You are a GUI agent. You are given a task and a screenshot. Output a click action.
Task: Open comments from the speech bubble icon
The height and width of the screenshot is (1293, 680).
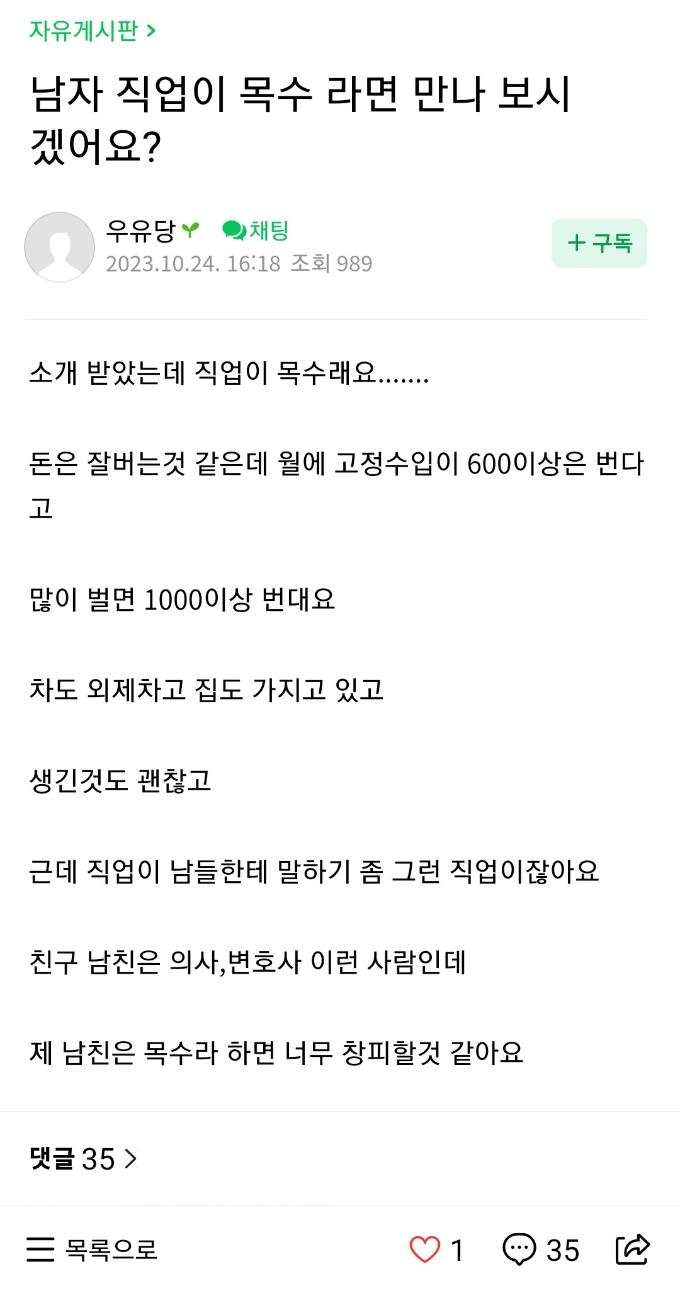519,1249
